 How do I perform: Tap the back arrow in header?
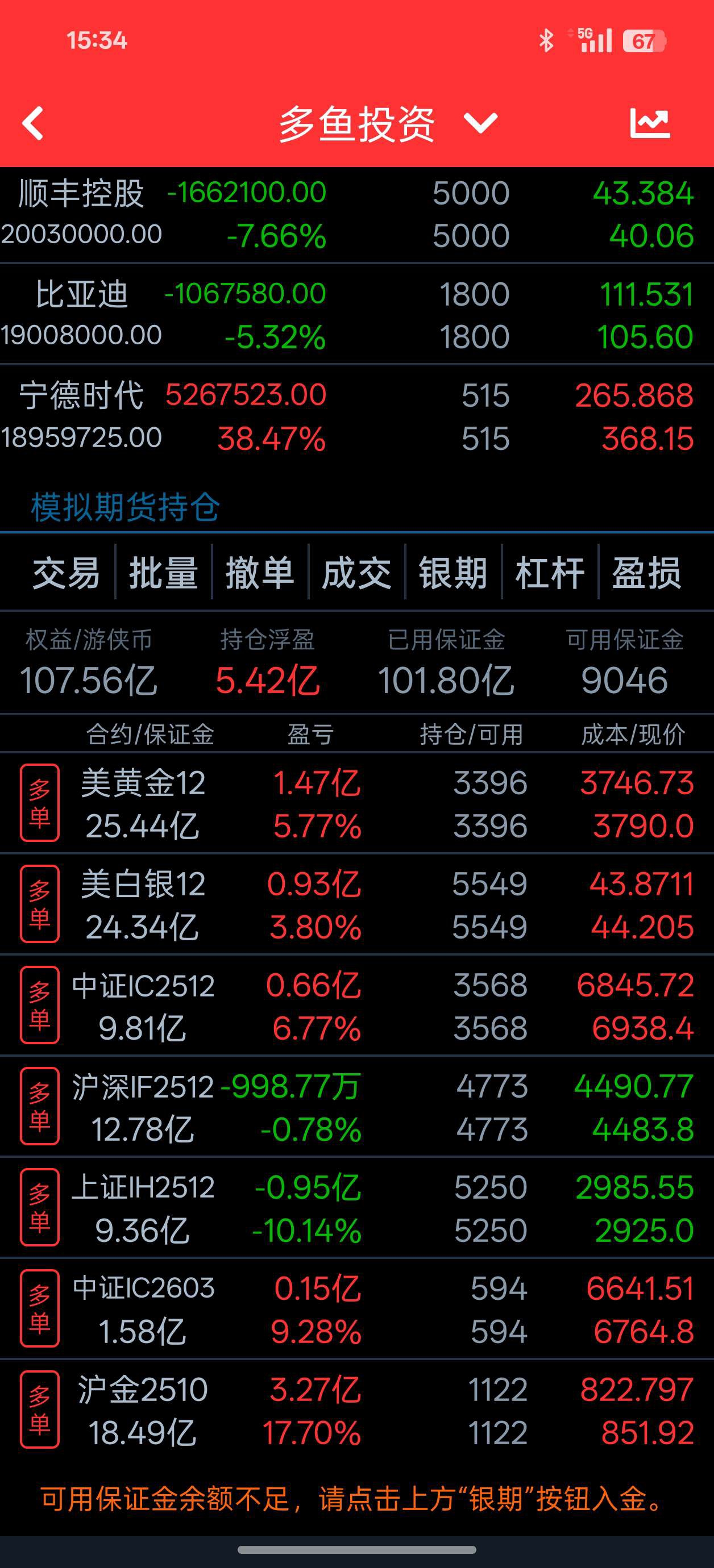33,124
